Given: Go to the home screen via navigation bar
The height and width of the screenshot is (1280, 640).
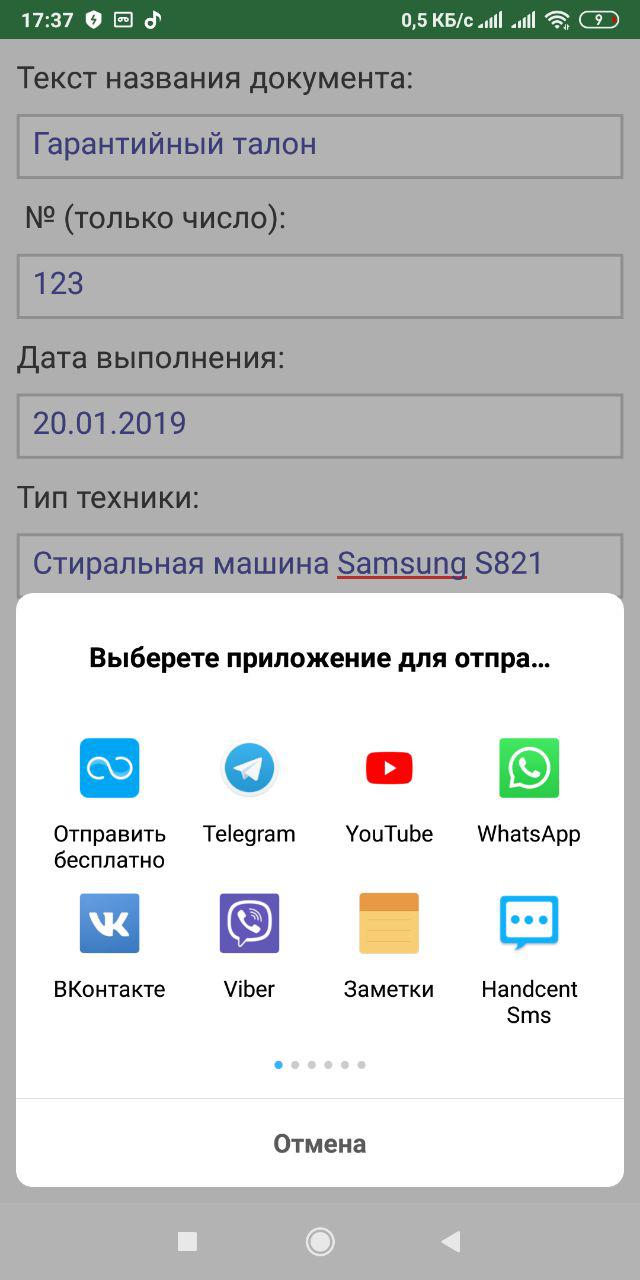Looking at the screenshot, I should (x=320, y=1242).
